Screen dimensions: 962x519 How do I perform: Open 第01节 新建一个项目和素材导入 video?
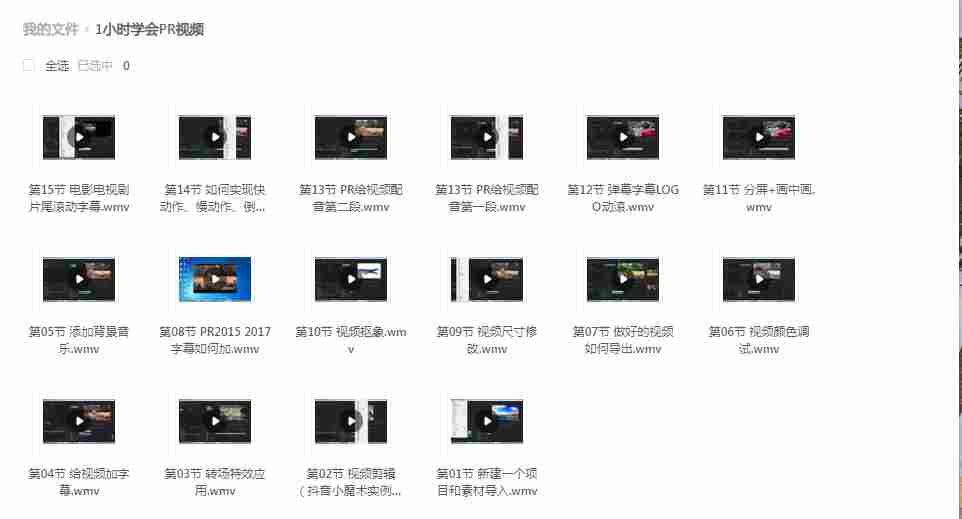[486, 421]
